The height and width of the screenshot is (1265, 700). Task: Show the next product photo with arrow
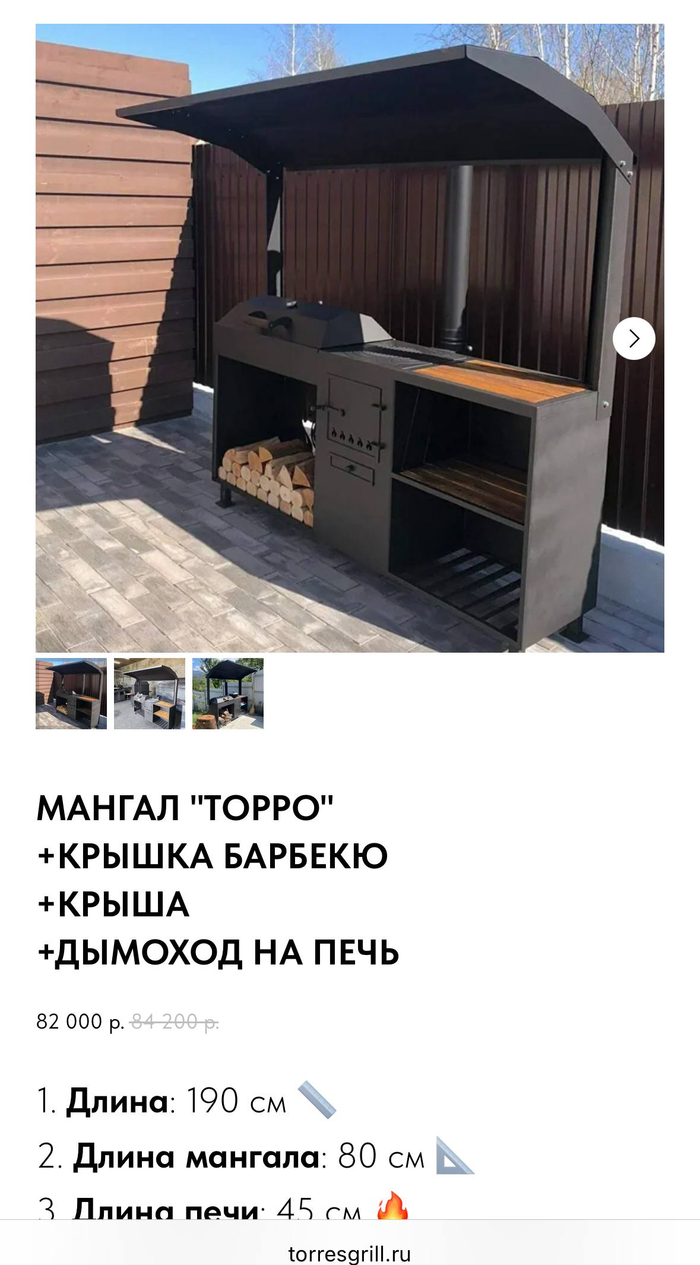634,338
